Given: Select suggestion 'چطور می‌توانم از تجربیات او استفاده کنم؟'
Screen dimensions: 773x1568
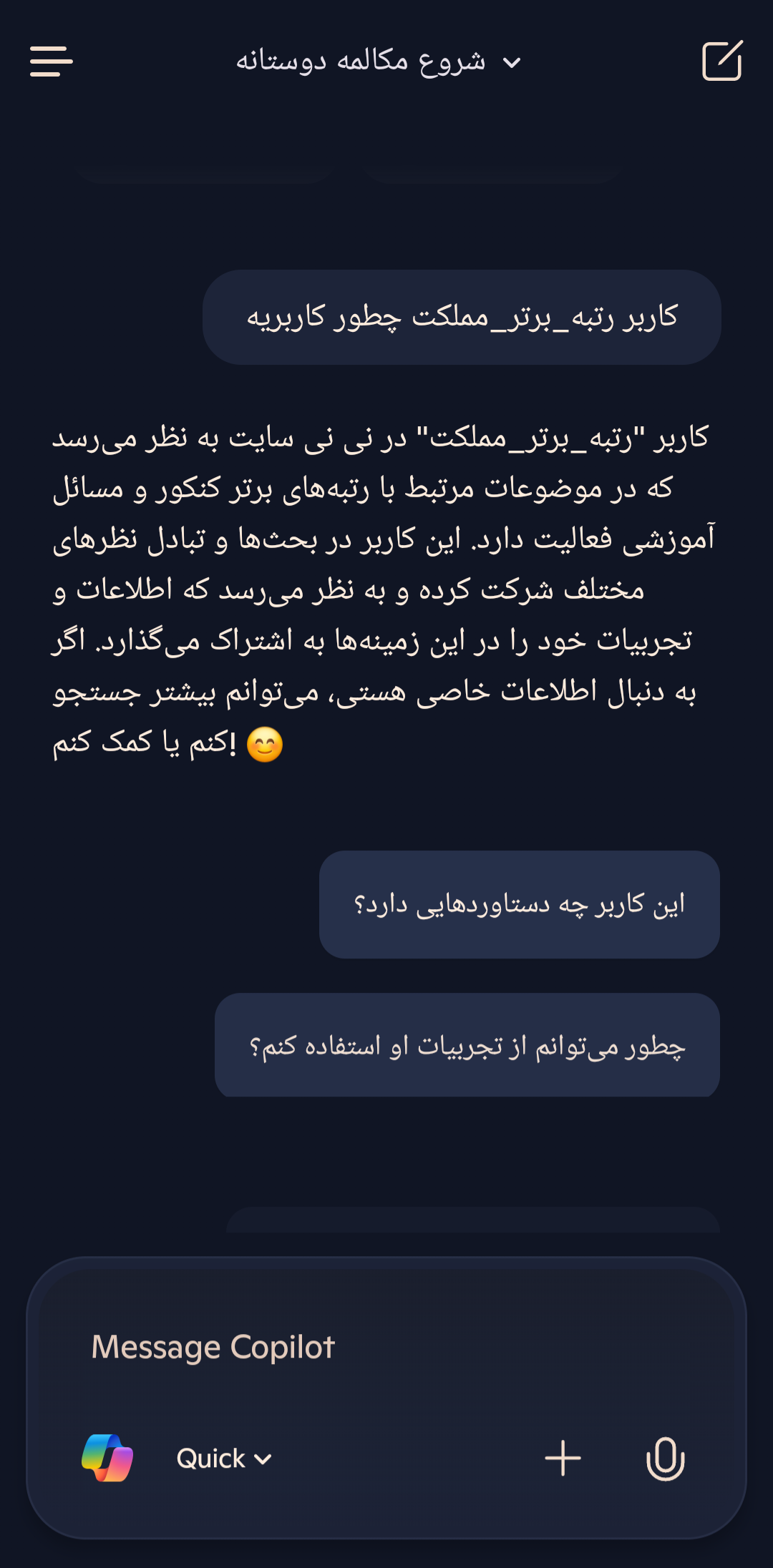Looking at the screenshot, I should pyautogui.click(x=467, y=1046).
